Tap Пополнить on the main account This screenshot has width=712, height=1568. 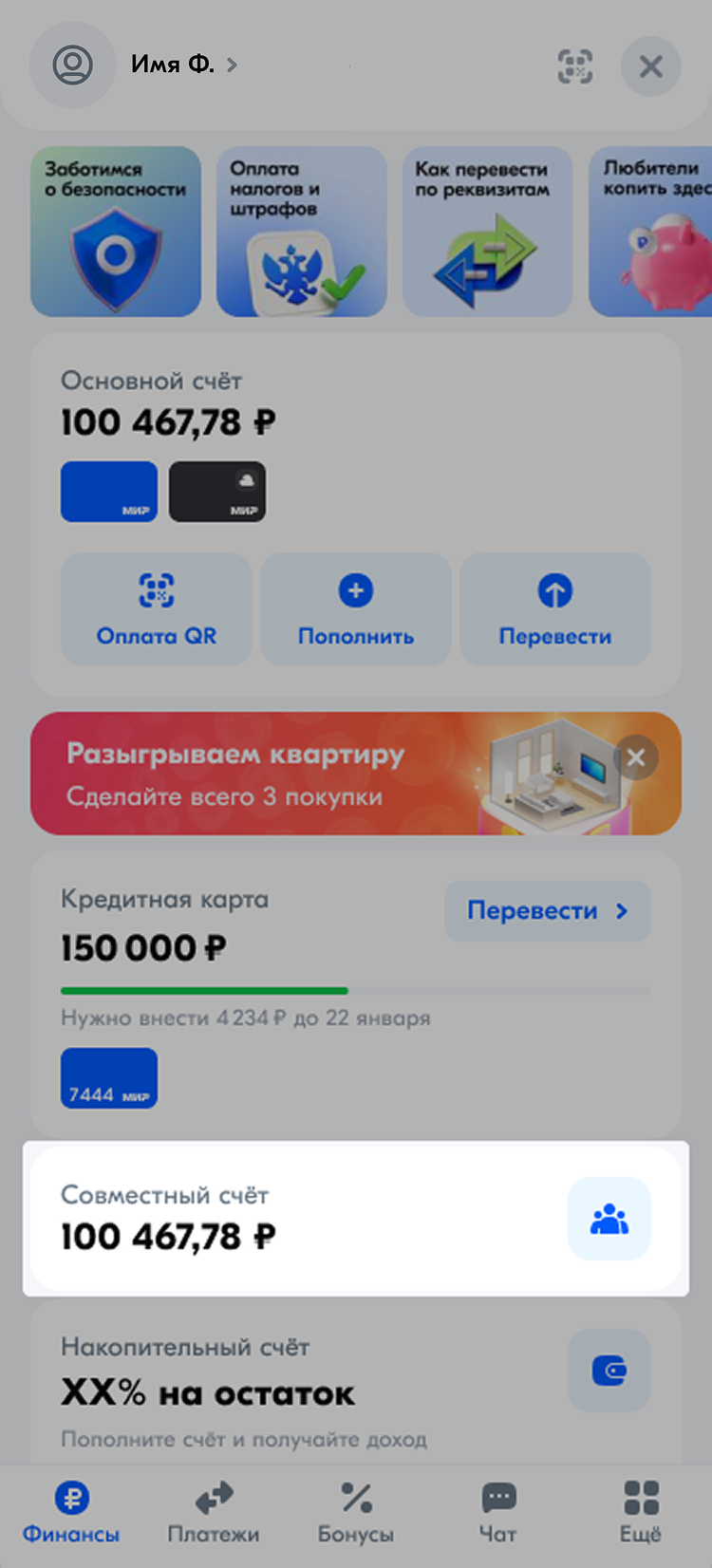pyautogui.click(x=356, y=609)
